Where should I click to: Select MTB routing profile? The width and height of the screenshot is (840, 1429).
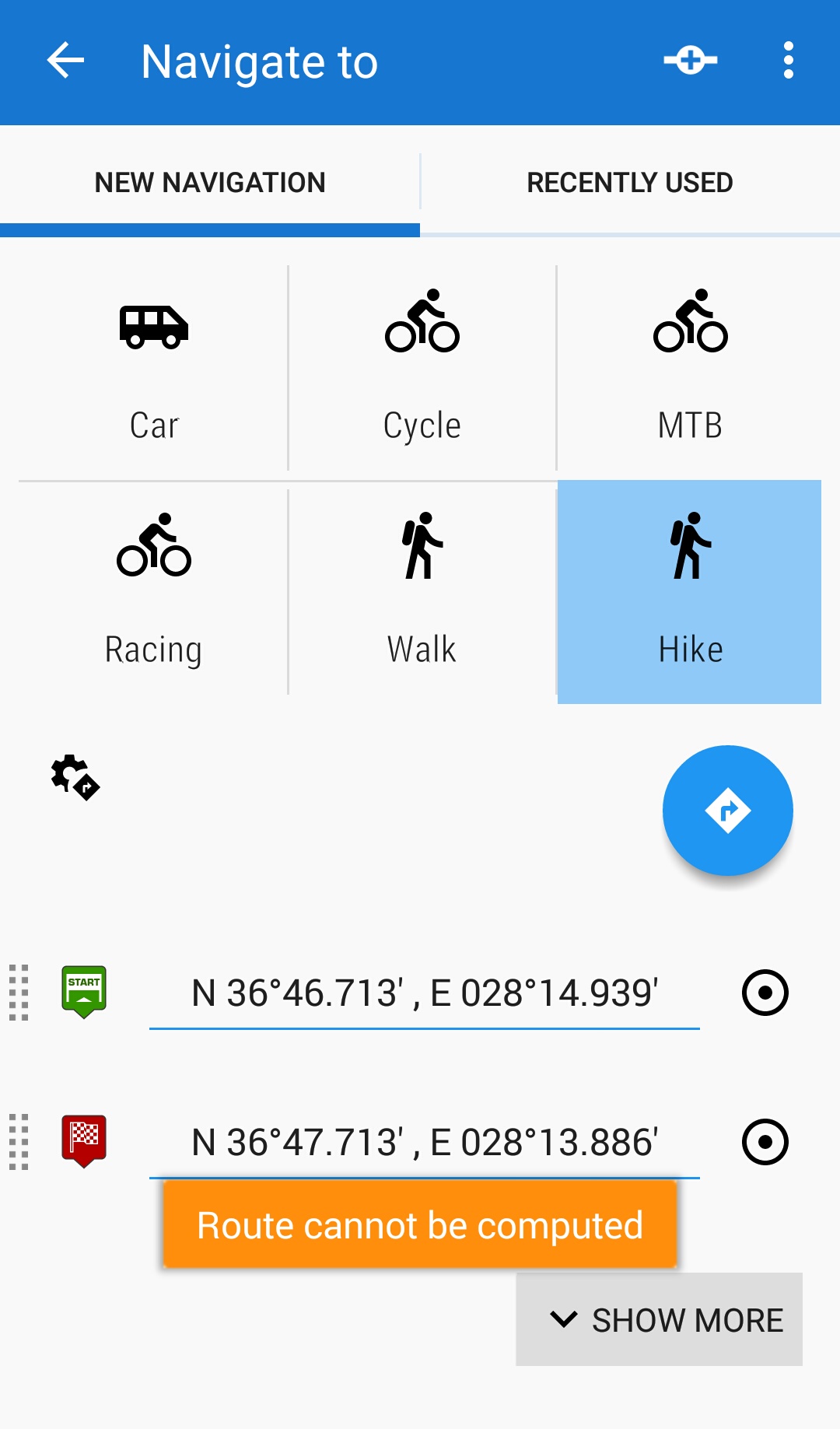click(690, 367)
